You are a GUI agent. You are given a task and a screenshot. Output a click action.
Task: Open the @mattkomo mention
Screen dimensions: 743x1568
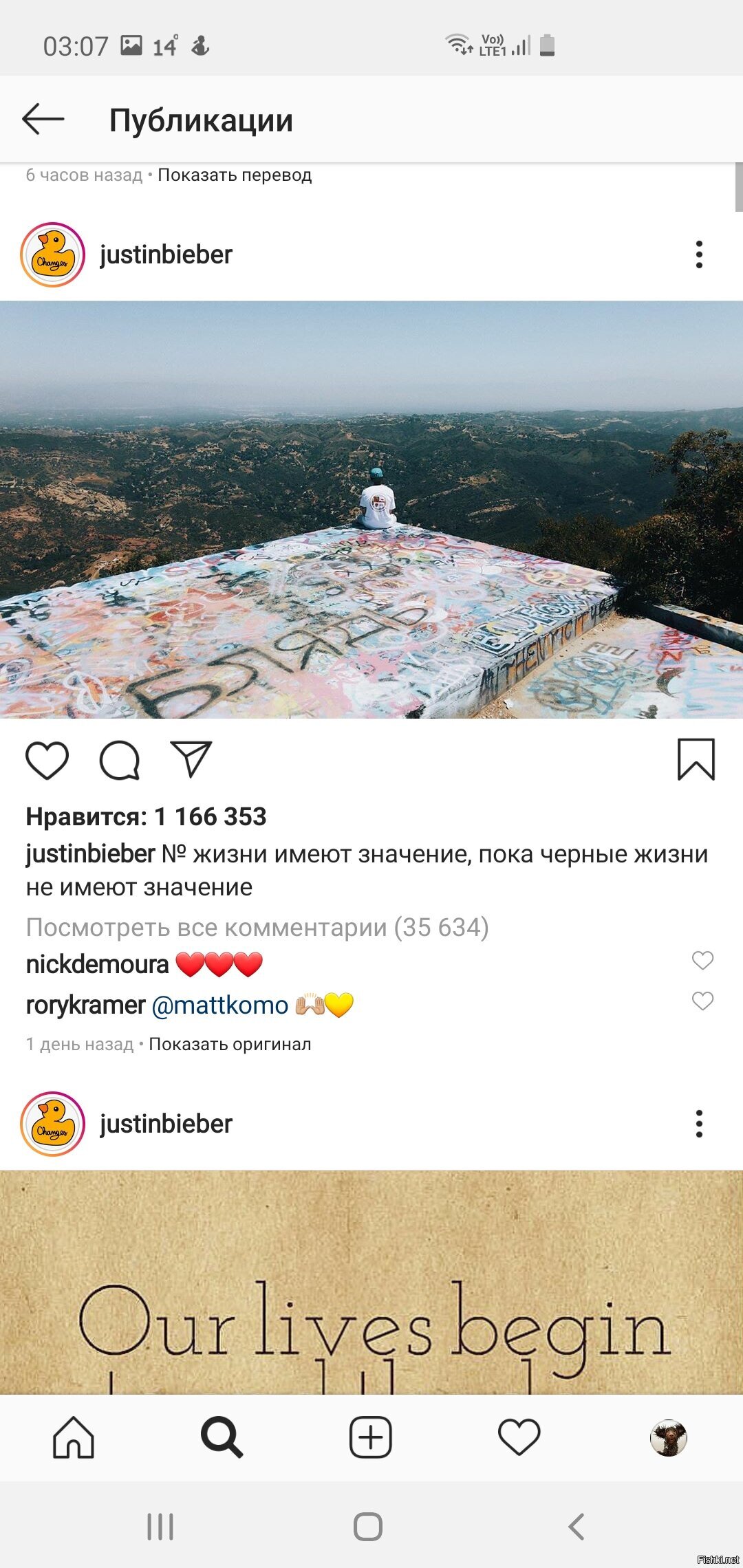point(219,1005)
